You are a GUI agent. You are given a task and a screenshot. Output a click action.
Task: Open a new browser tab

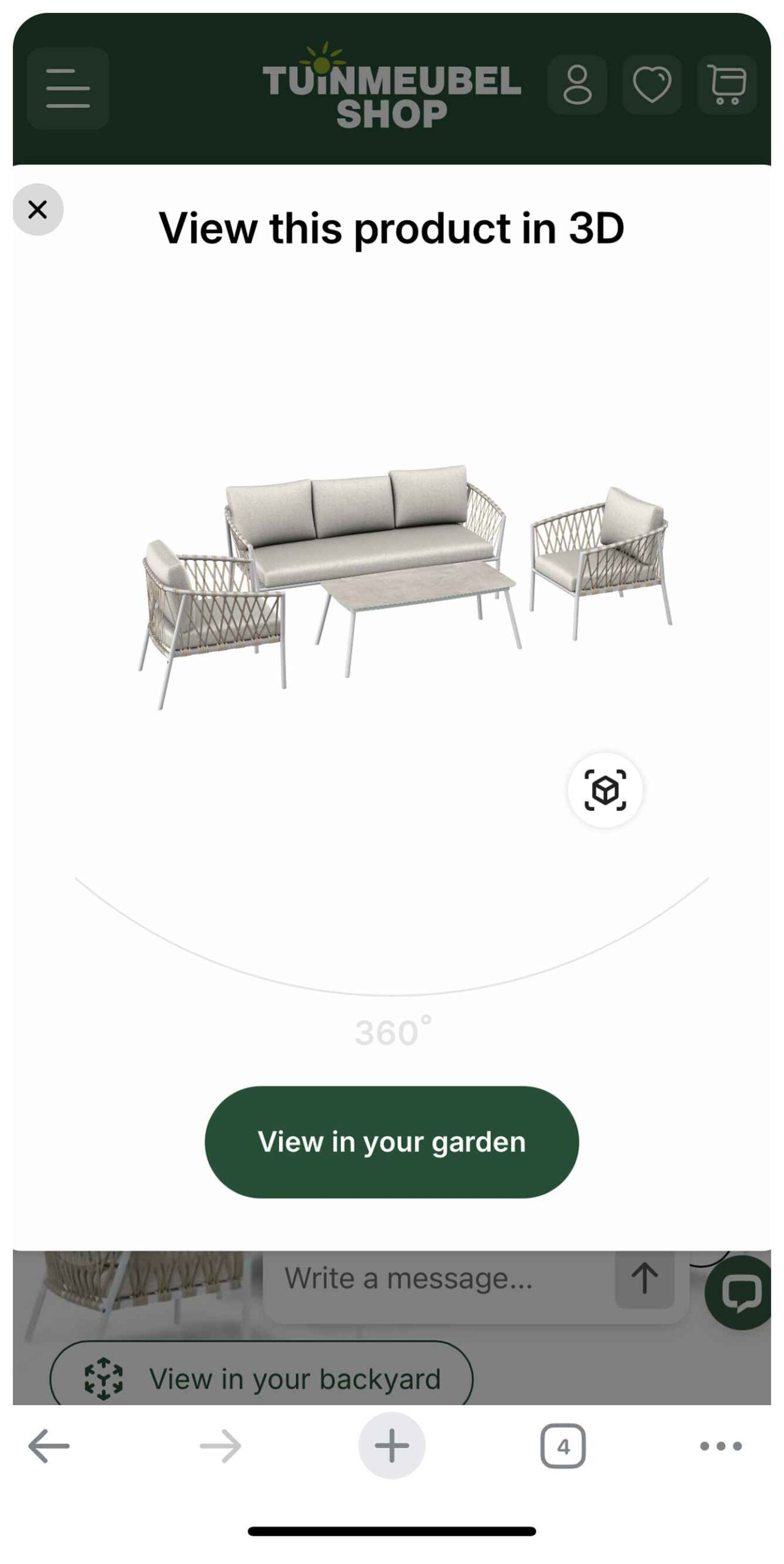click(x=391, y=1445)
